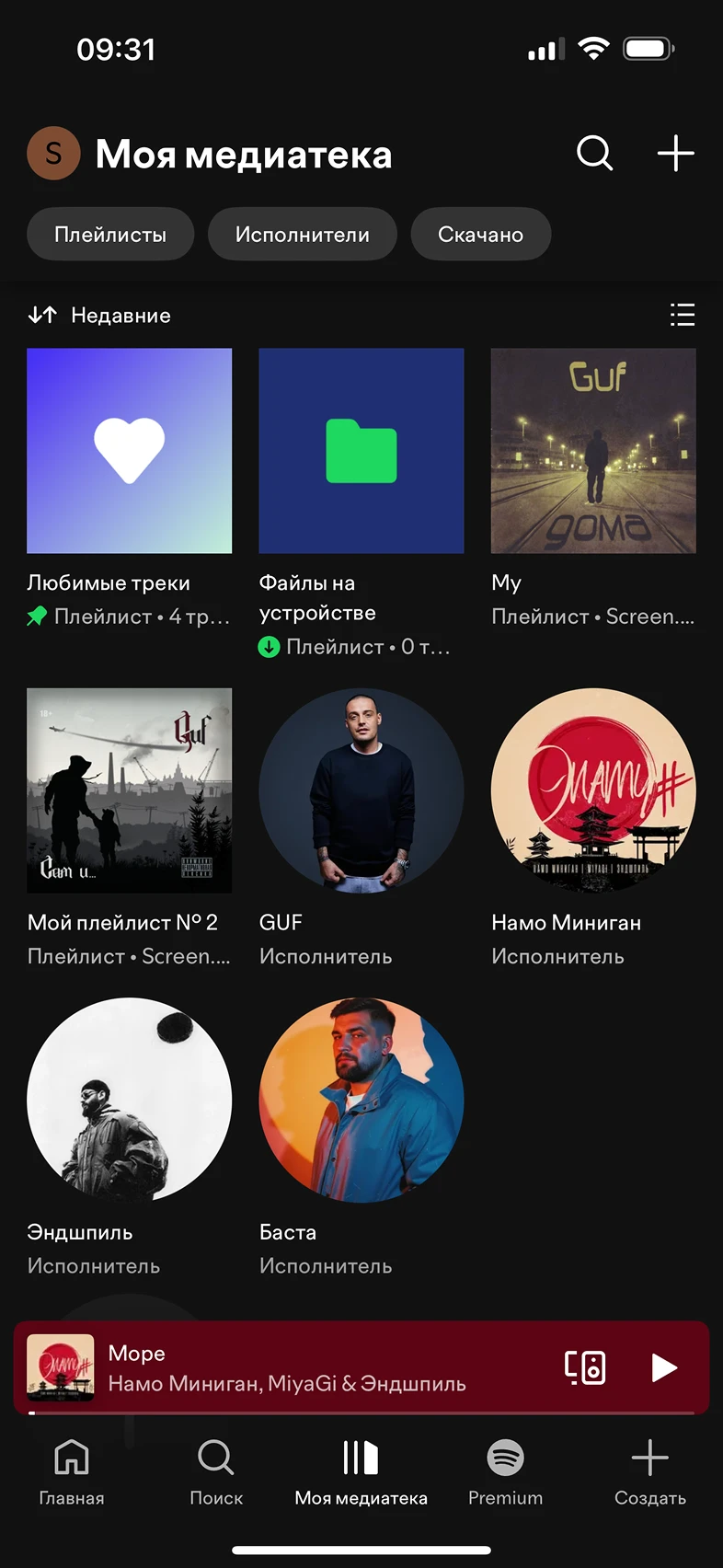Open the My playlist with Guf cover
The image size is (723, 1568).
(593, 451)
